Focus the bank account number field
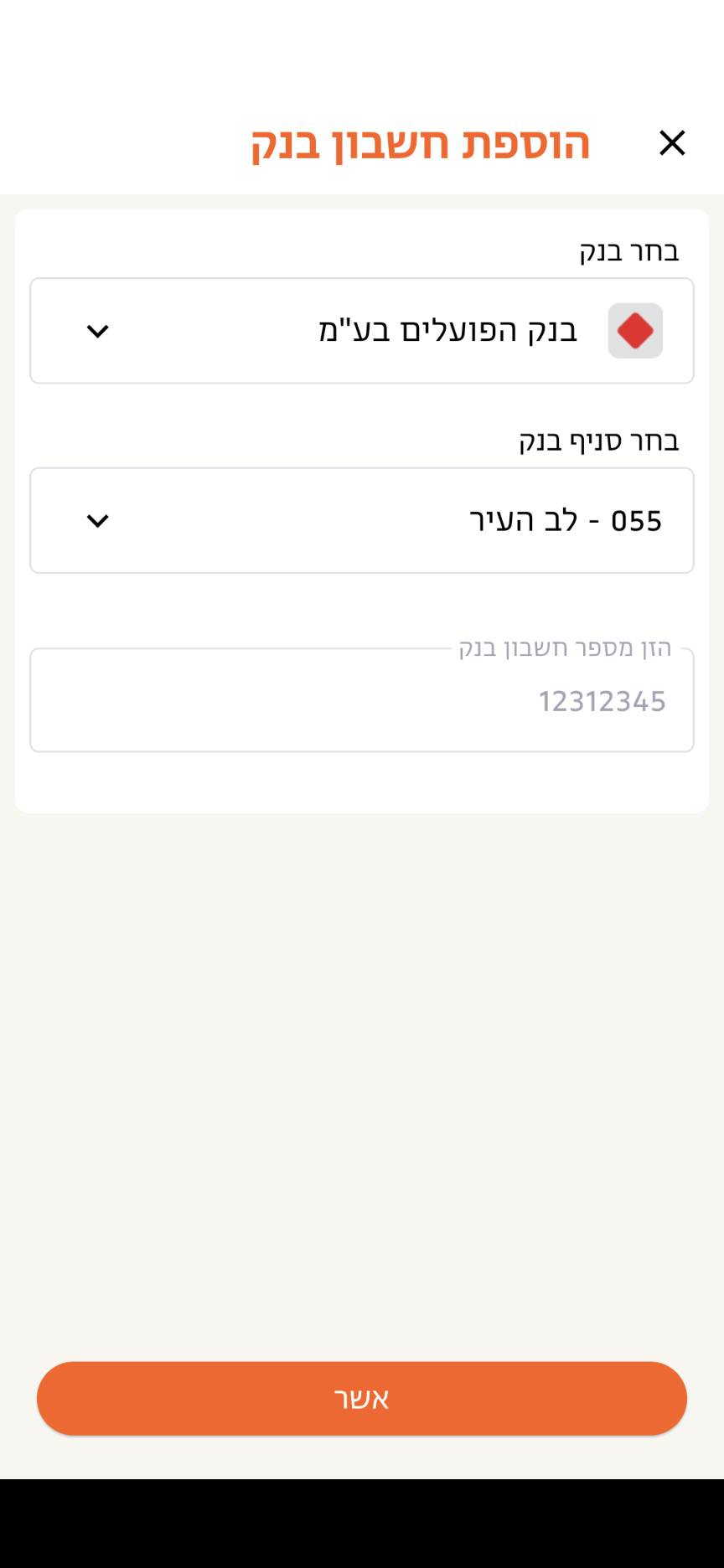 pos(362,701)
